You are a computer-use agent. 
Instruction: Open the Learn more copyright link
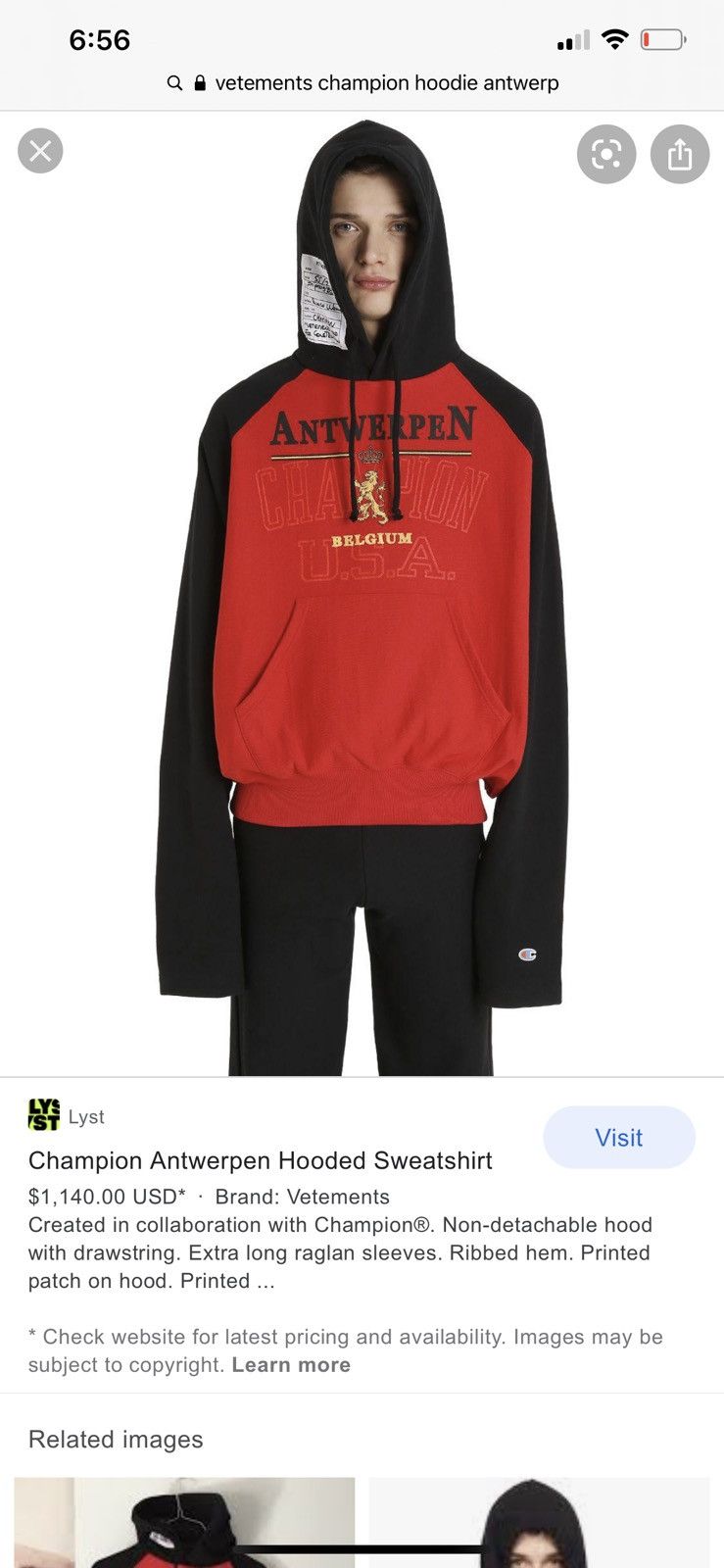291,1364
